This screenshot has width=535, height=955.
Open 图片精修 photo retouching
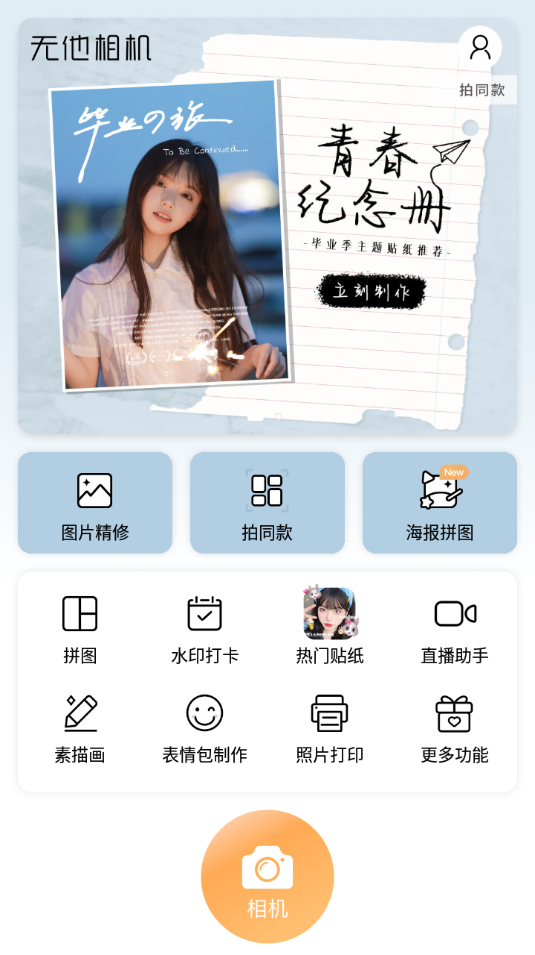click(95, 502)
